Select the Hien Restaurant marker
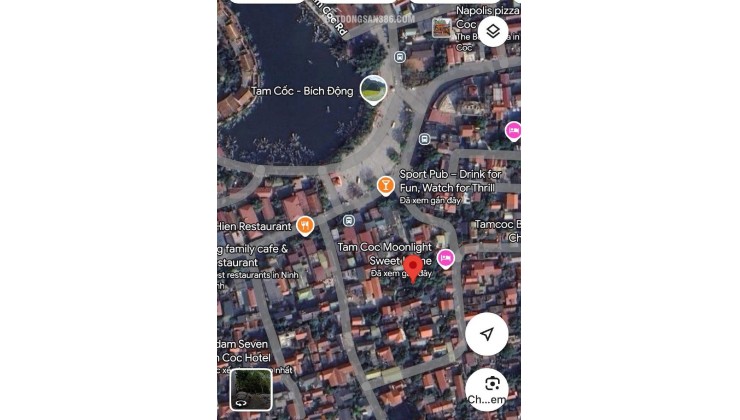740x420 pixels. (x=305, y=225)
